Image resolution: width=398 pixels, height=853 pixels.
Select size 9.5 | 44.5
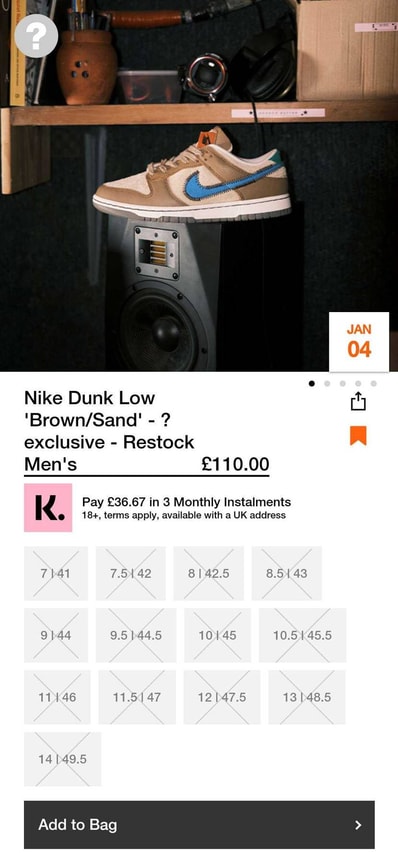pyautogui.click(x=136, y=635)
